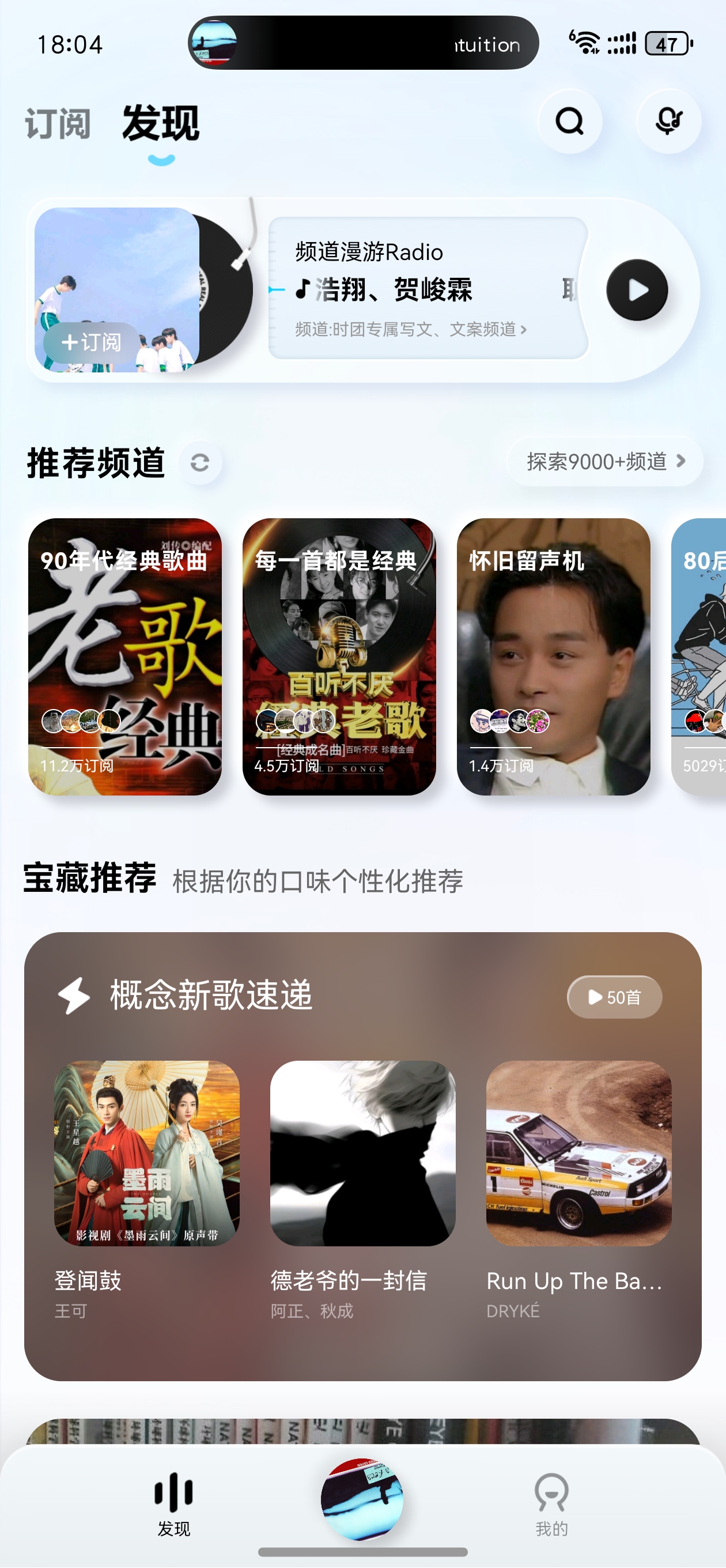
Task: Refresh the 推荐频道 recommendations
Action: [199, 463]
